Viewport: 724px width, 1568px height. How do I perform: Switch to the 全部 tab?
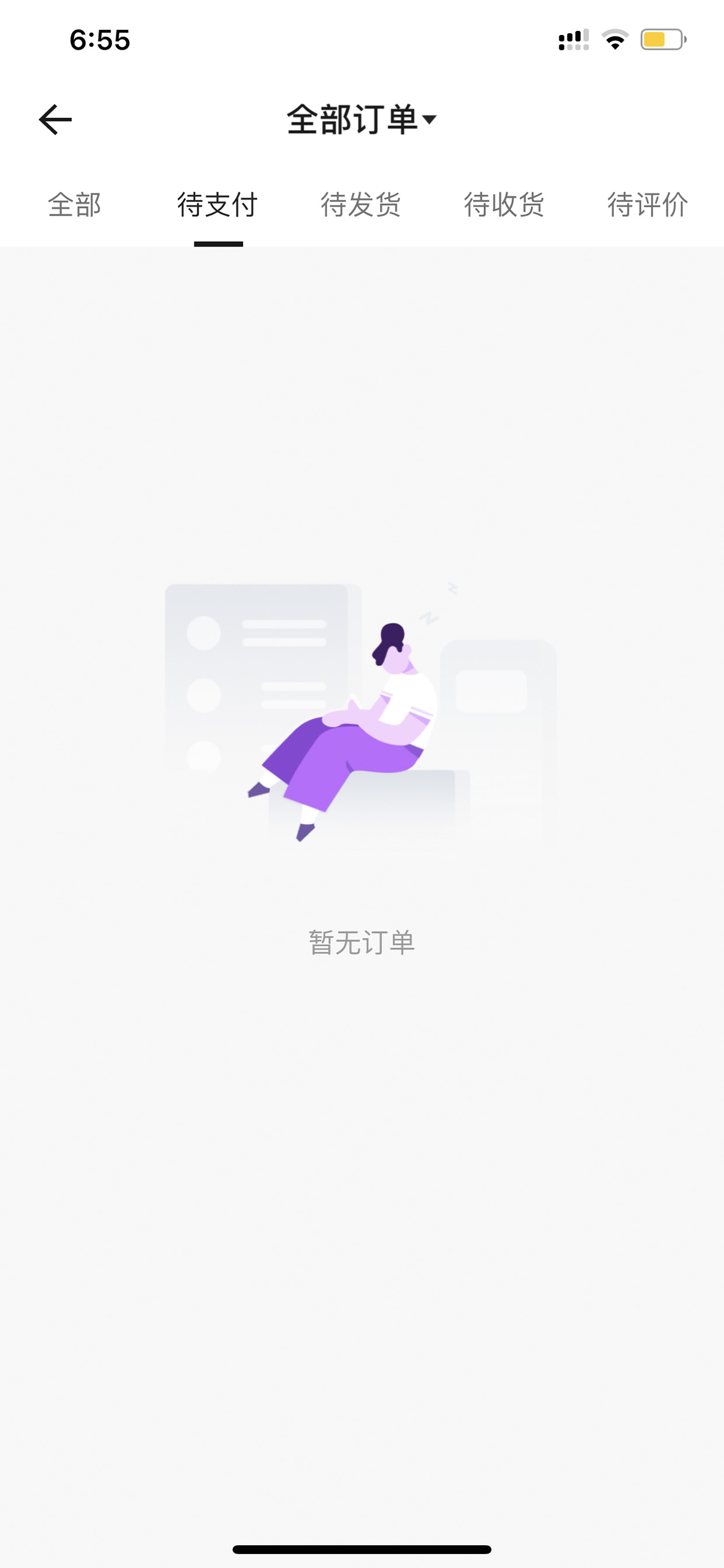74,204
